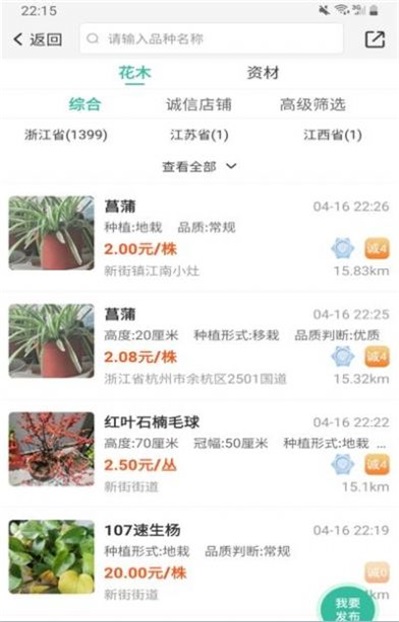The image size is (399, 622).
Task: Switch to the 资材 tab
Action: point(263,73)
